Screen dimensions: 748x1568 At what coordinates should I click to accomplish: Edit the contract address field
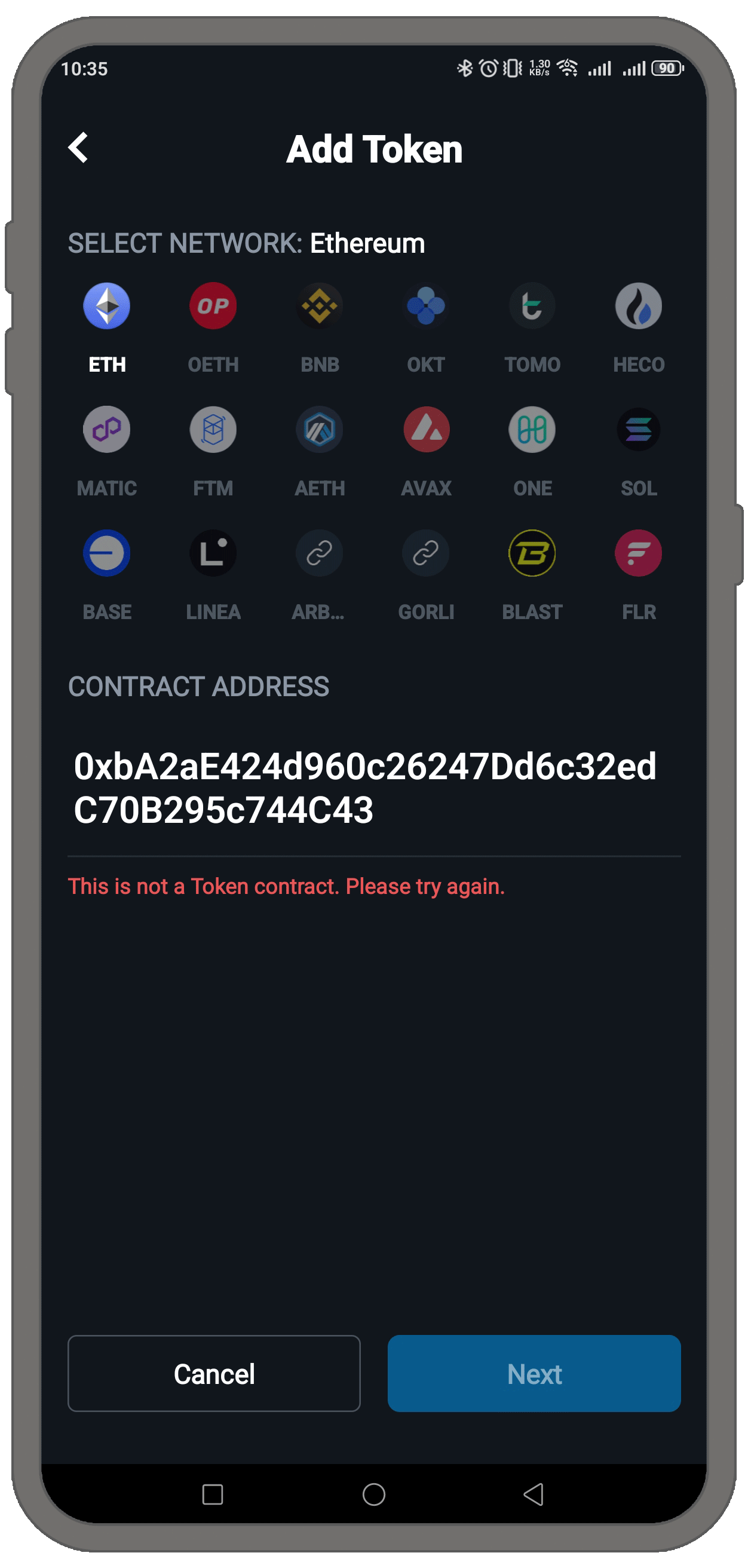tap(365, 788)
